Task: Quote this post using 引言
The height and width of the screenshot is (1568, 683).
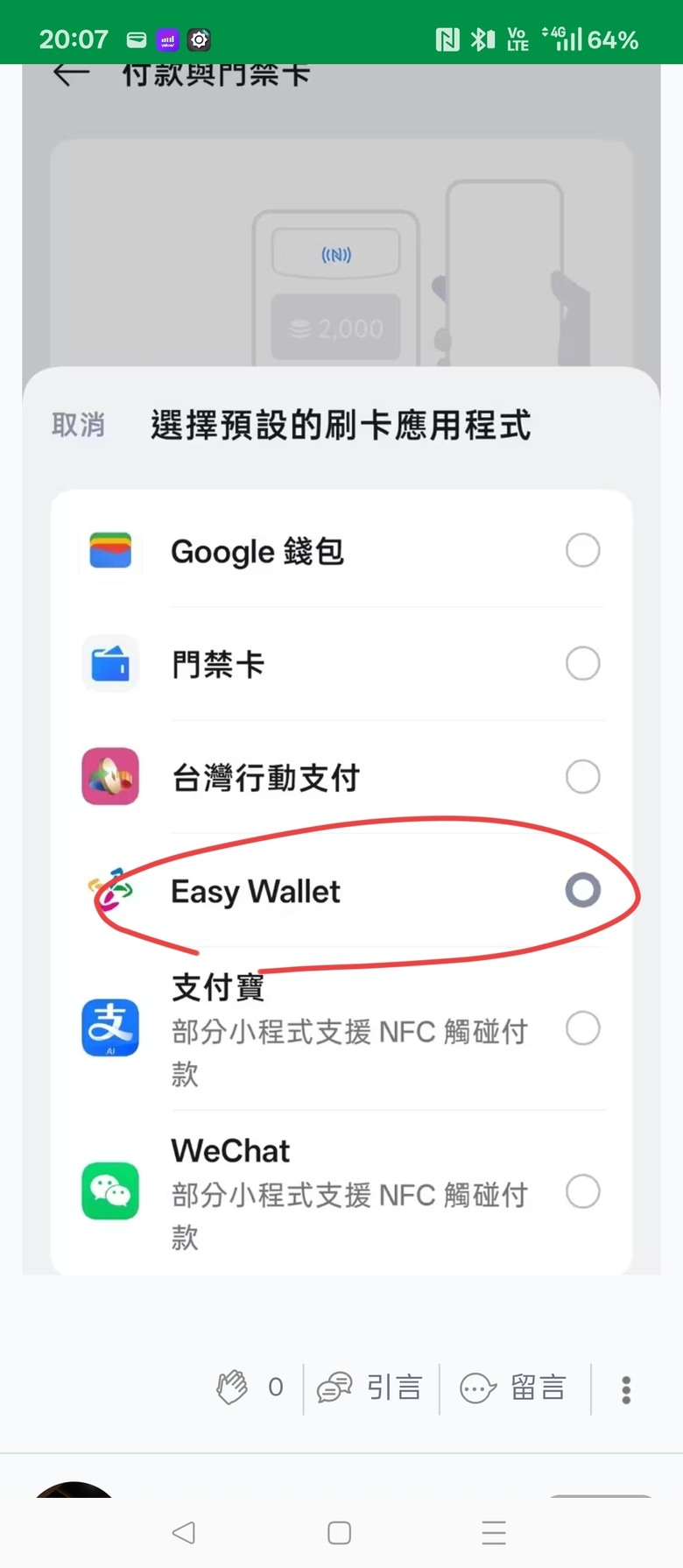Action: click(x=370, y=1388)
